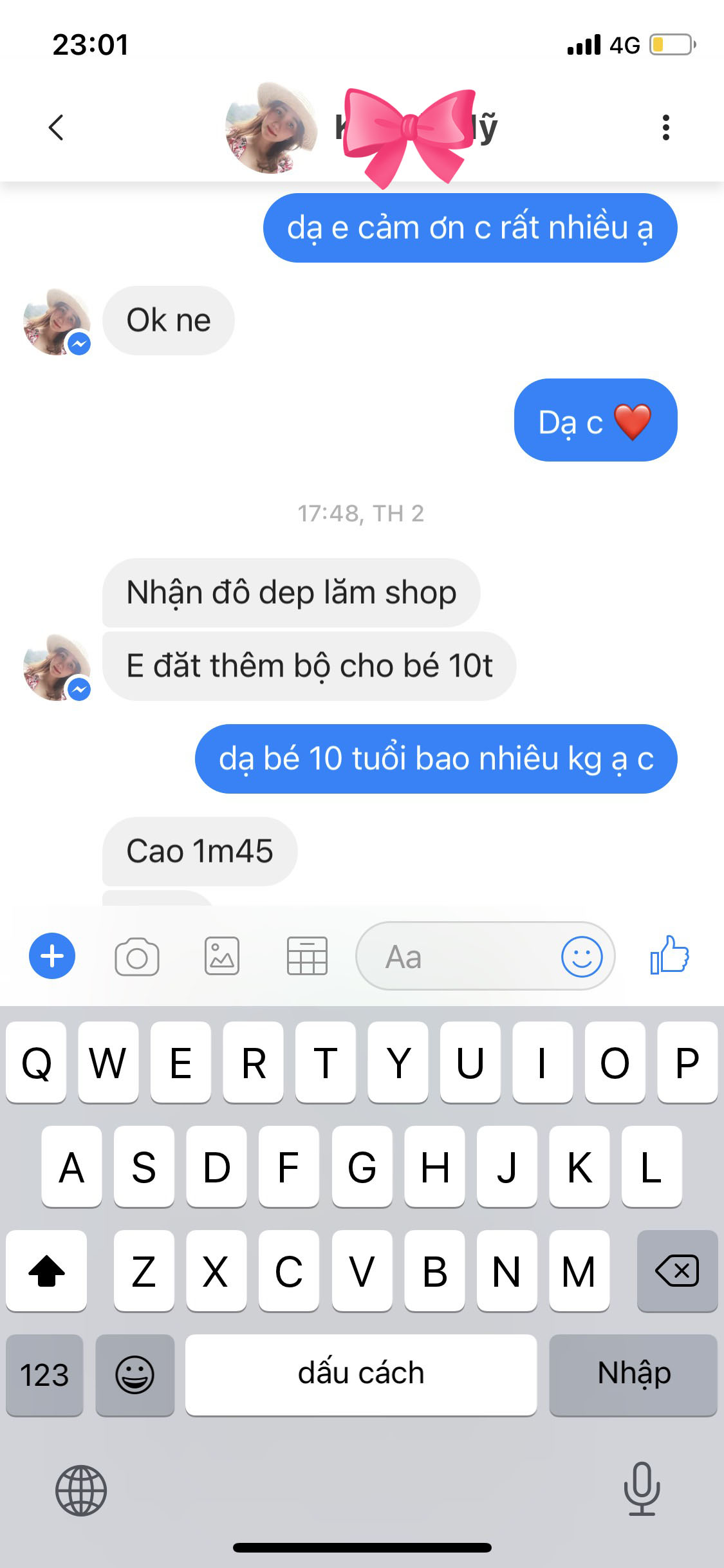This screenshot has height=1568, width=724.
Task: Open the camera to take a photo
Action: click(136, 957)
